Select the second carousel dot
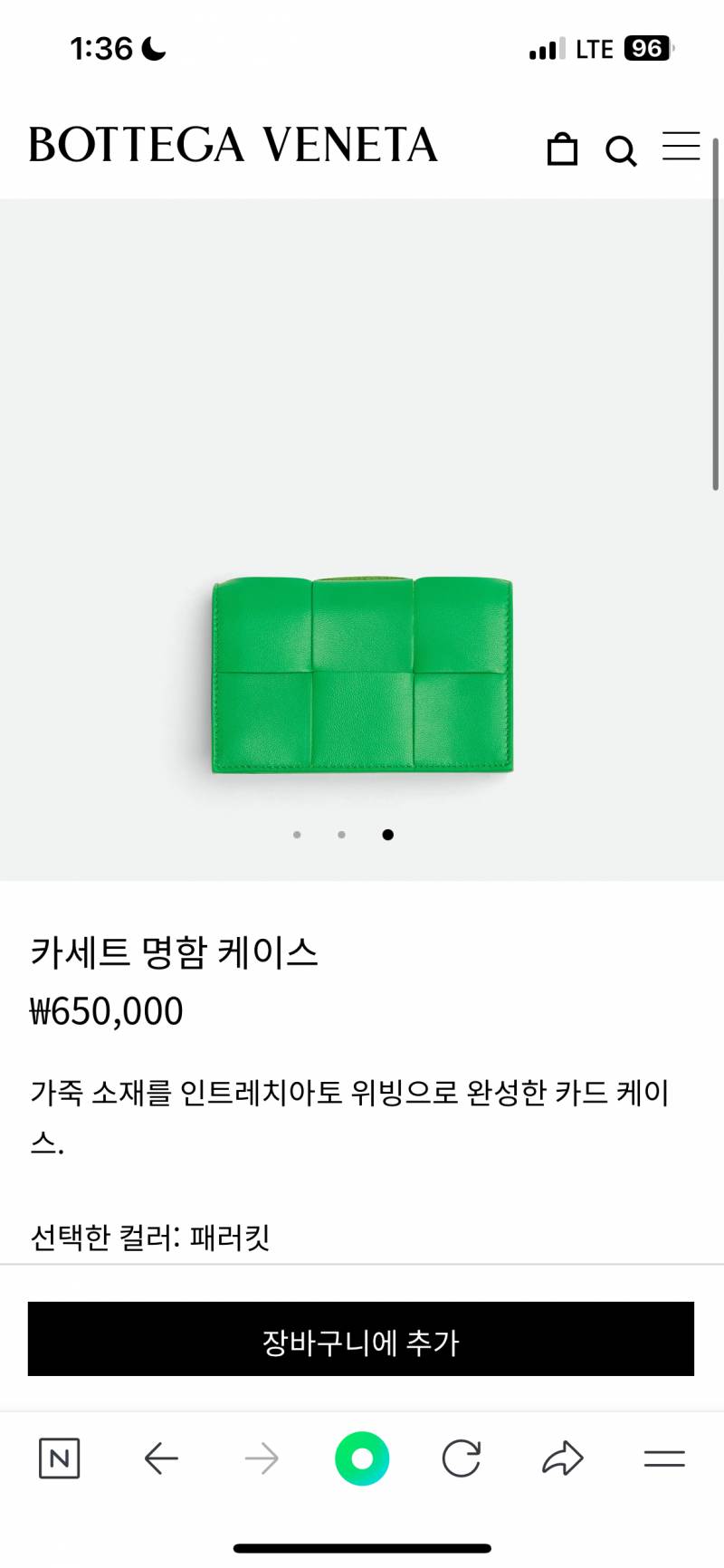 pyautogui.click(x=341, y=835)
